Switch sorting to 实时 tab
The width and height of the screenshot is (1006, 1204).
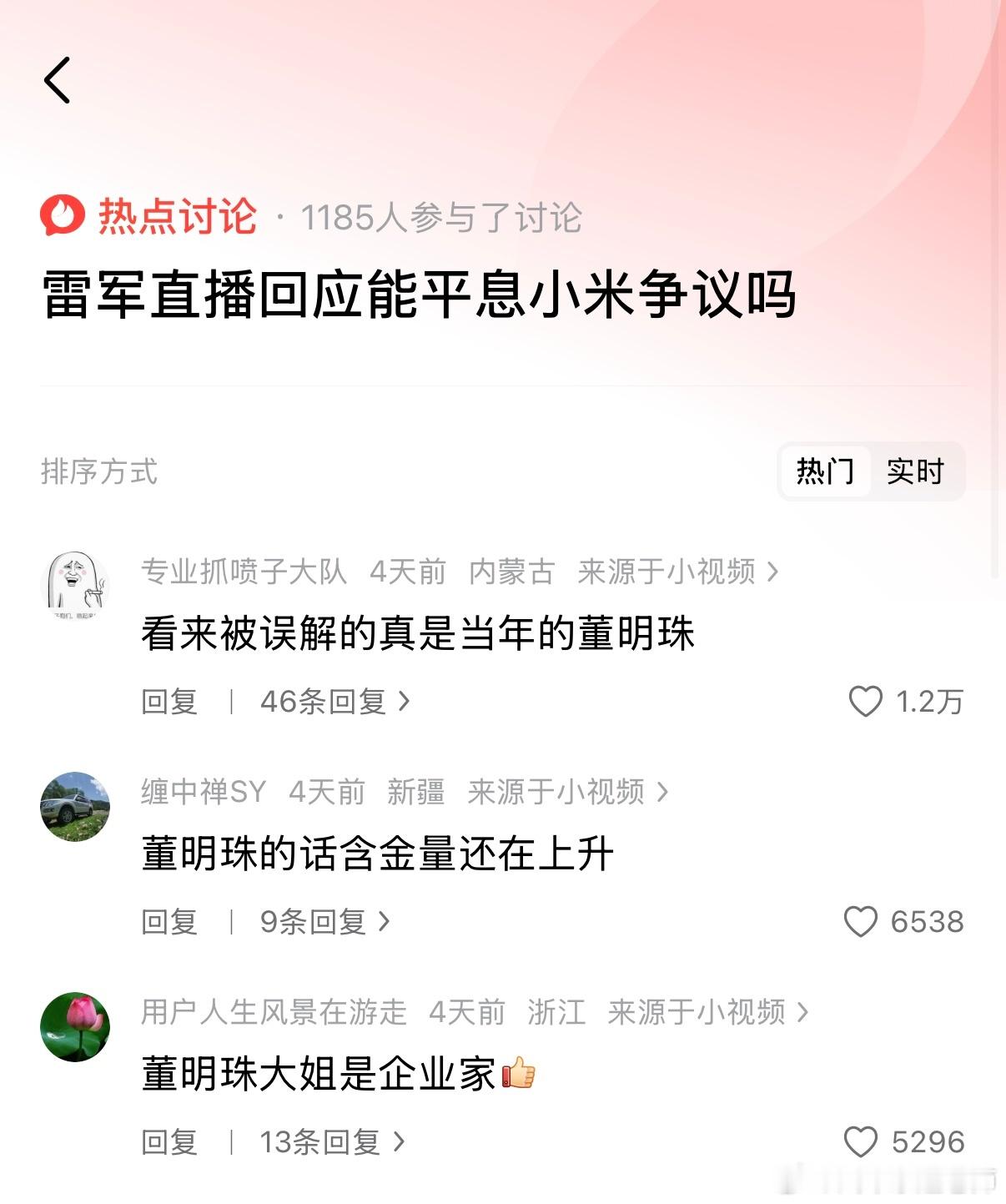pyautogui.click(x=916, y=472)
